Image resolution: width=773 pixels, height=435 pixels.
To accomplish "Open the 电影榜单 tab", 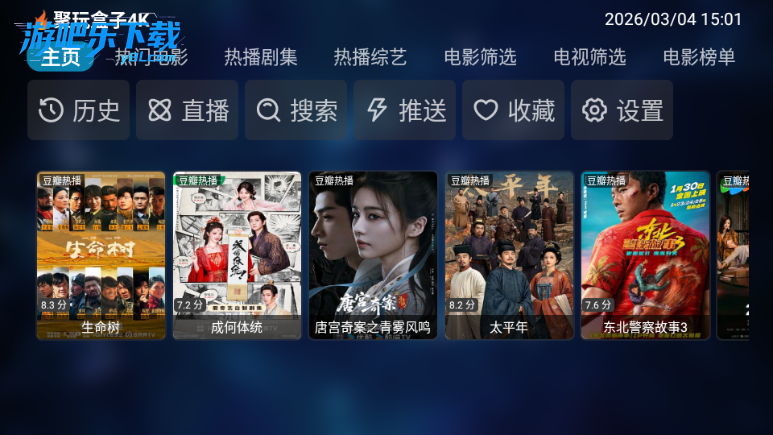I will click(x=699, y=57).
